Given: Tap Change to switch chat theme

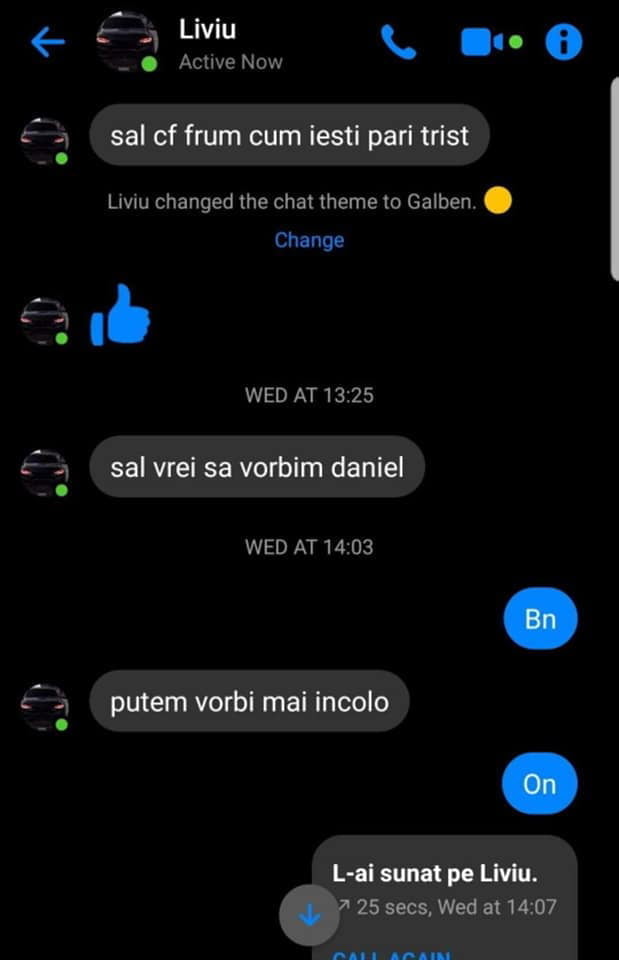Looking at the screenshot, I should point(309,240).
